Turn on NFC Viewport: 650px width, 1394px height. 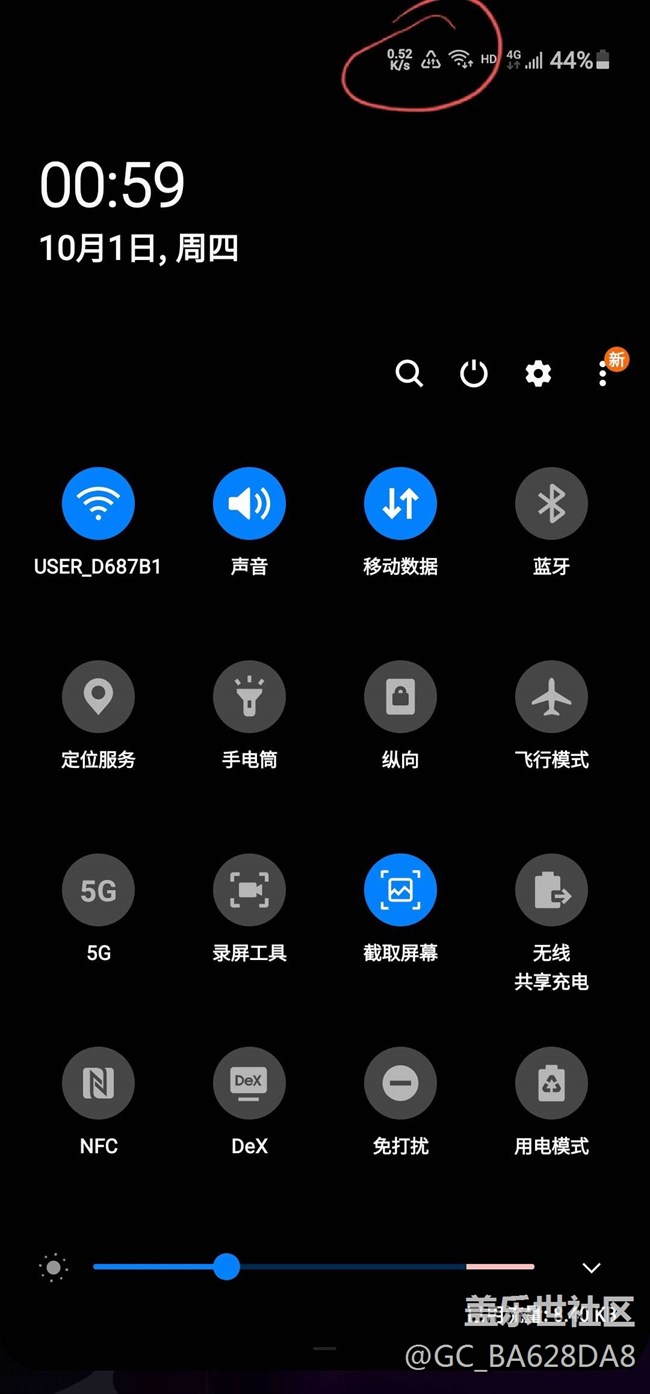98,1083
